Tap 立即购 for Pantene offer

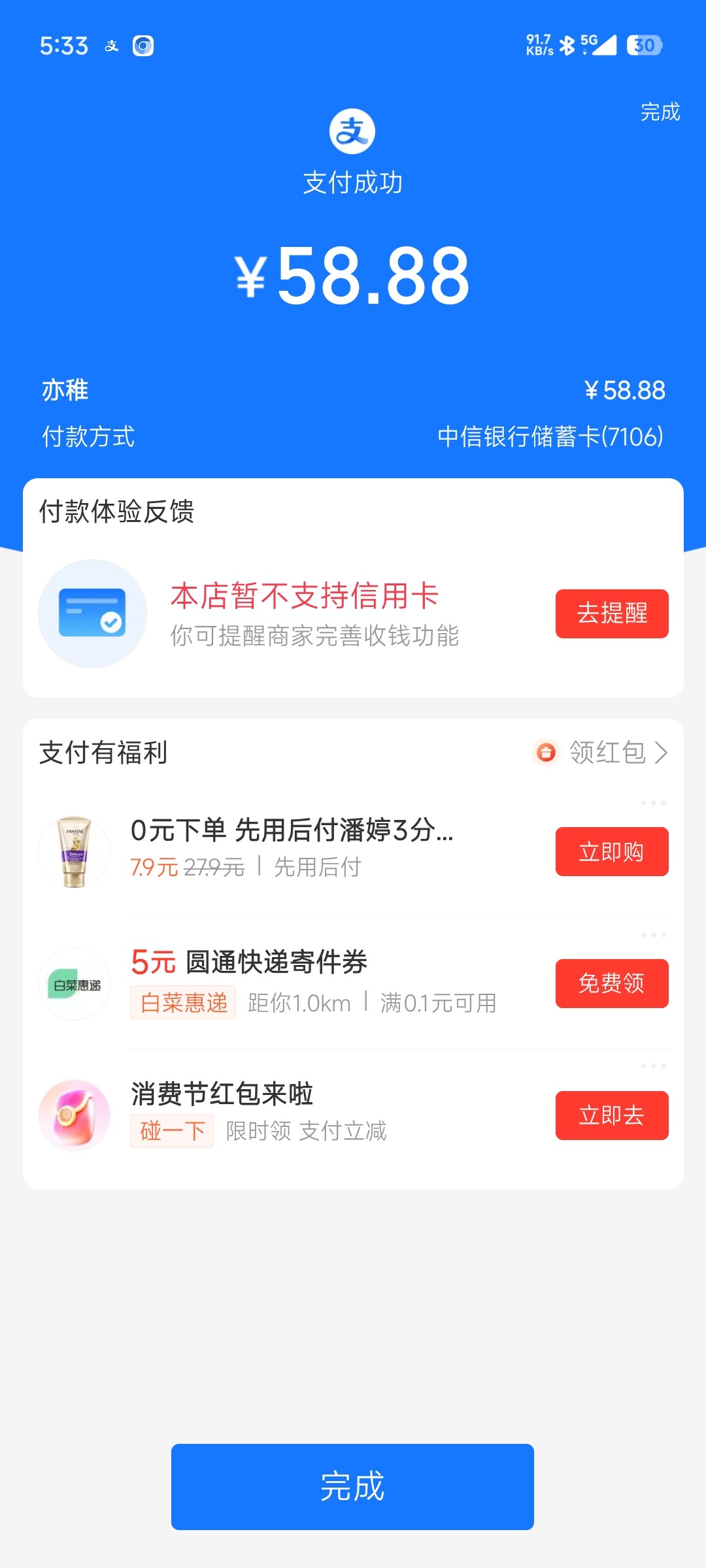pyautogui.click(x=611, y=851)
